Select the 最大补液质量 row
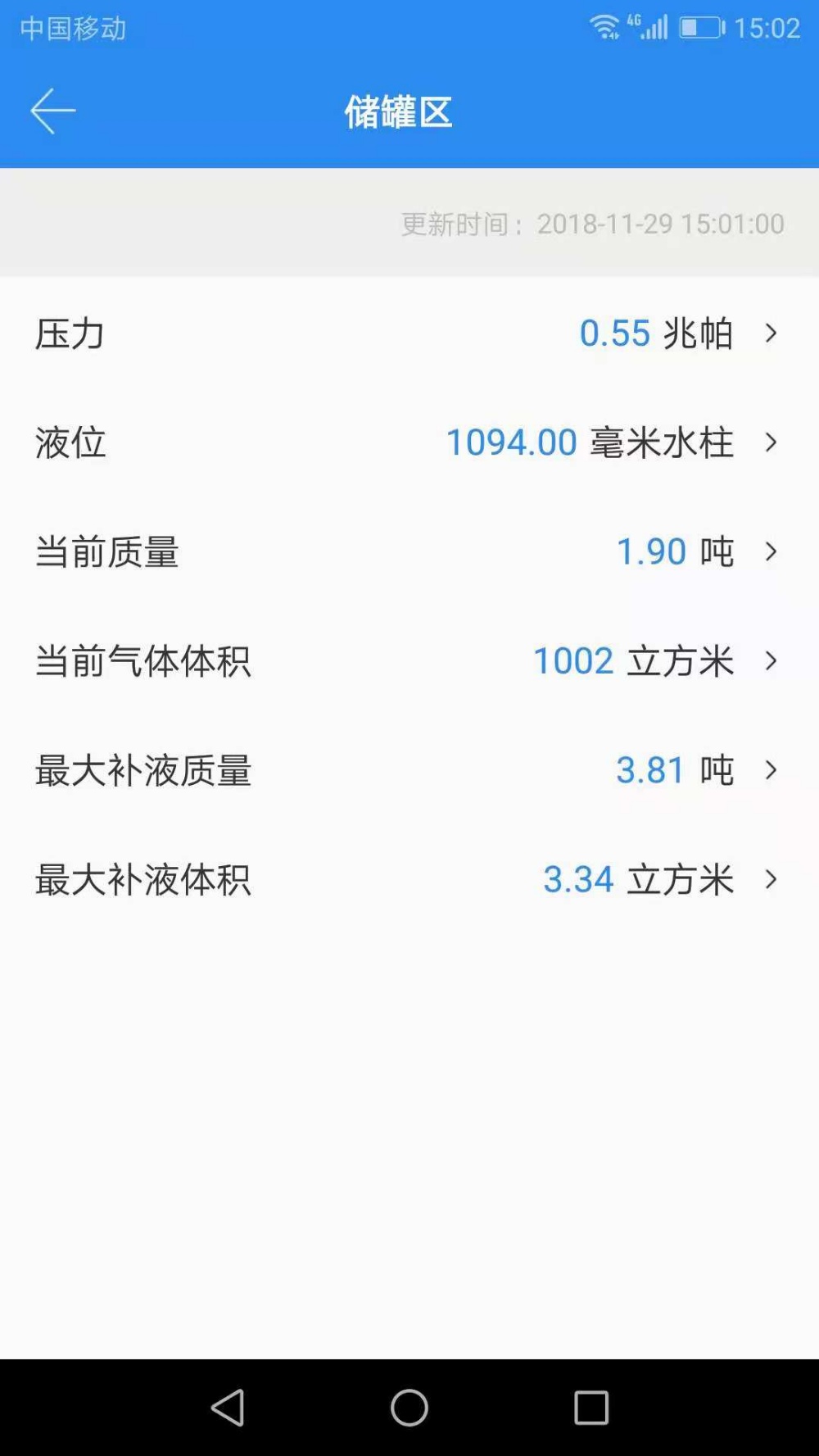 click(409, 770)
